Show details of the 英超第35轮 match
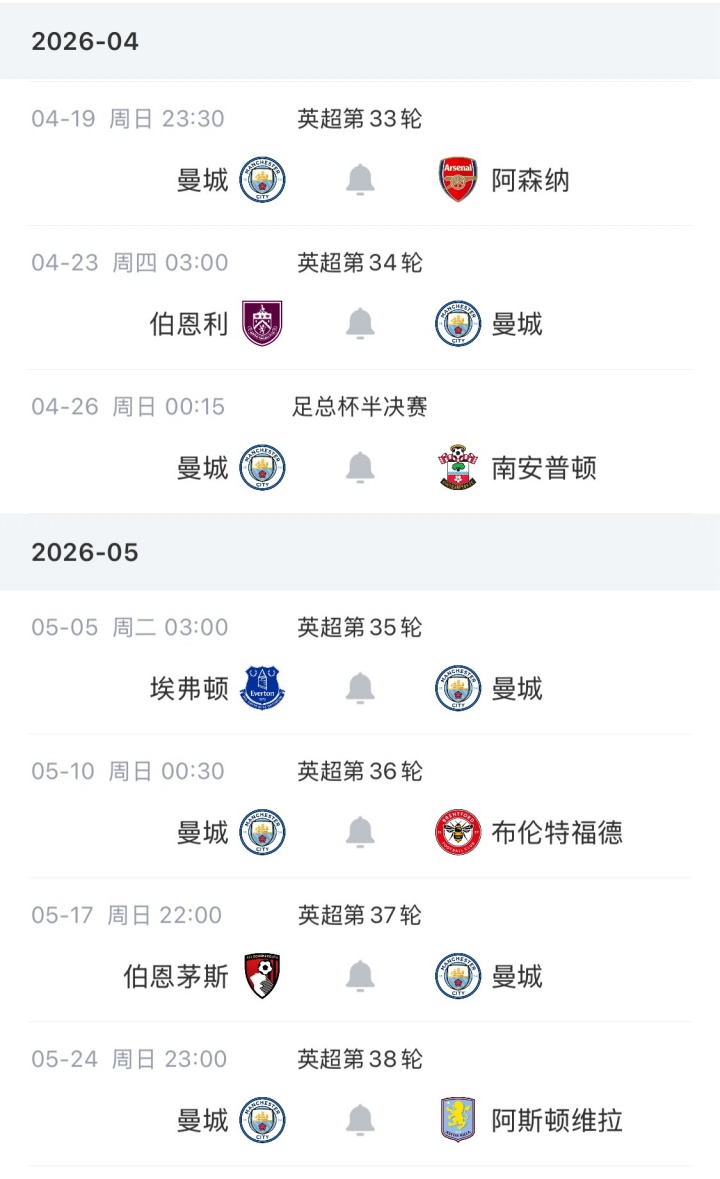The width and height of the screenshot is (720, 1179). [360, 628]
